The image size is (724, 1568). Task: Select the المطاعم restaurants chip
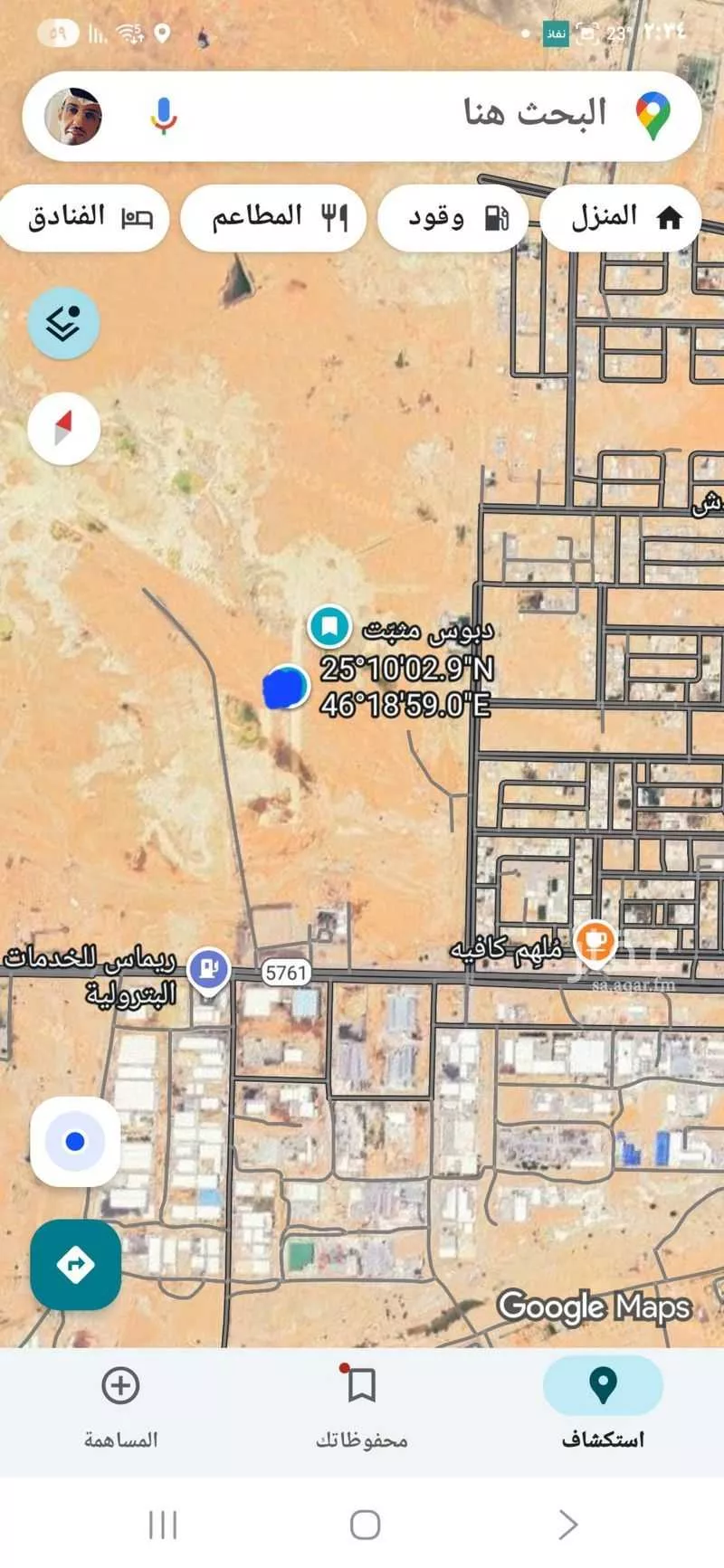271,216
